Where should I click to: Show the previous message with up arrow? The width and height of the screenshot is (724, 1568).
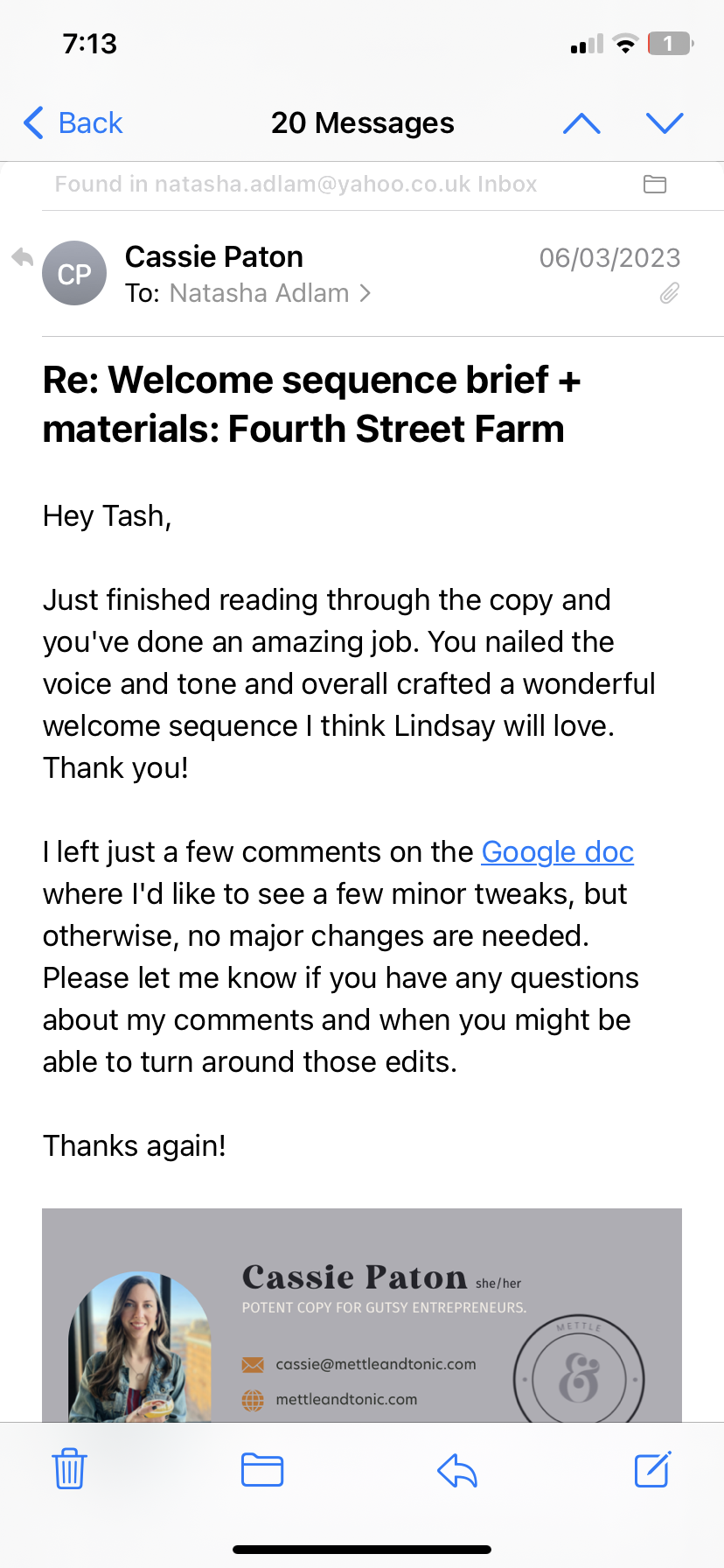click(x=581, y=123)
